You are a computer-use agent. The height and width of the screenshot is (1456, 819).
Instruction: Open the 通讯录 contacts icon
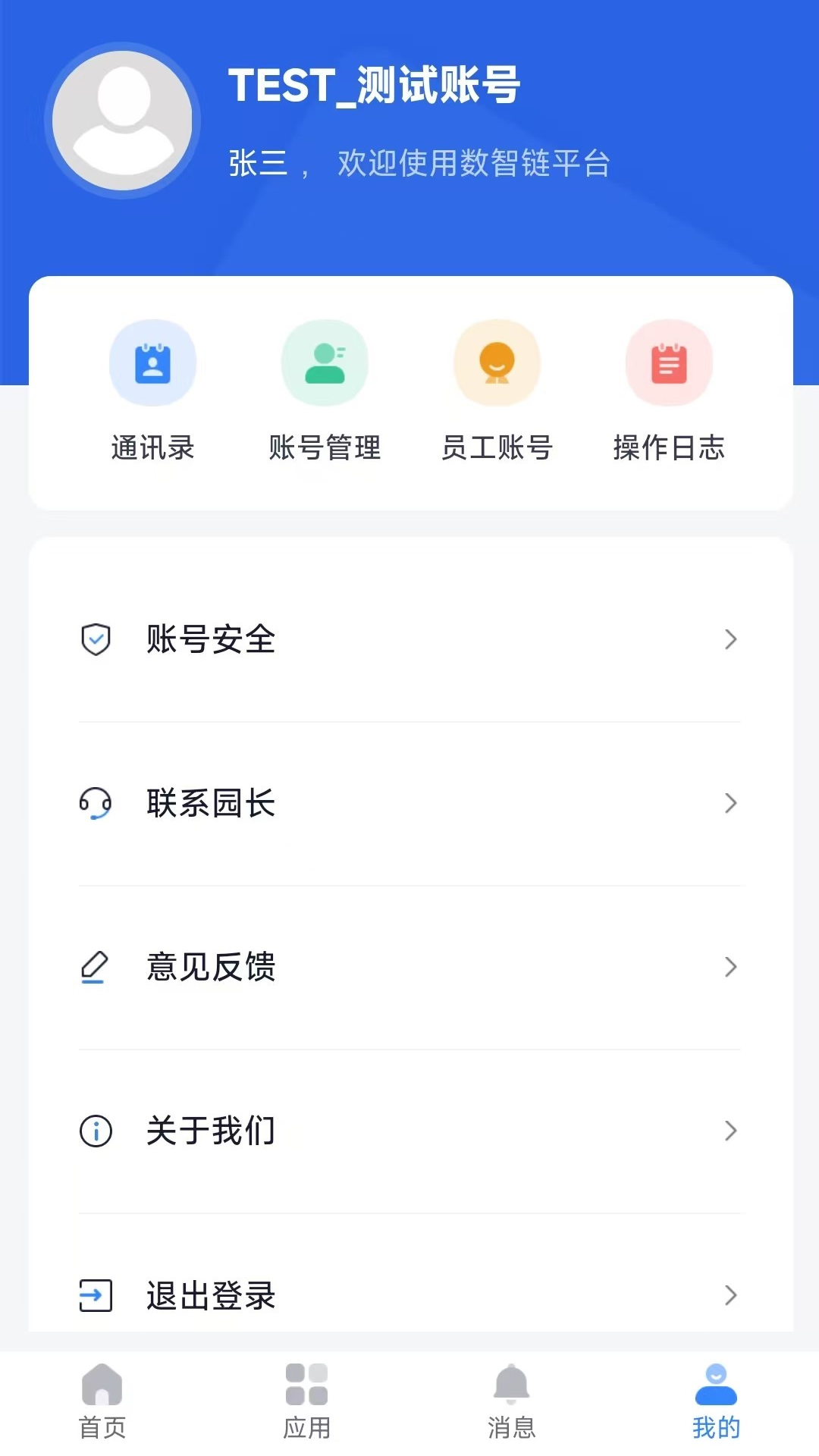click(153, 362)
